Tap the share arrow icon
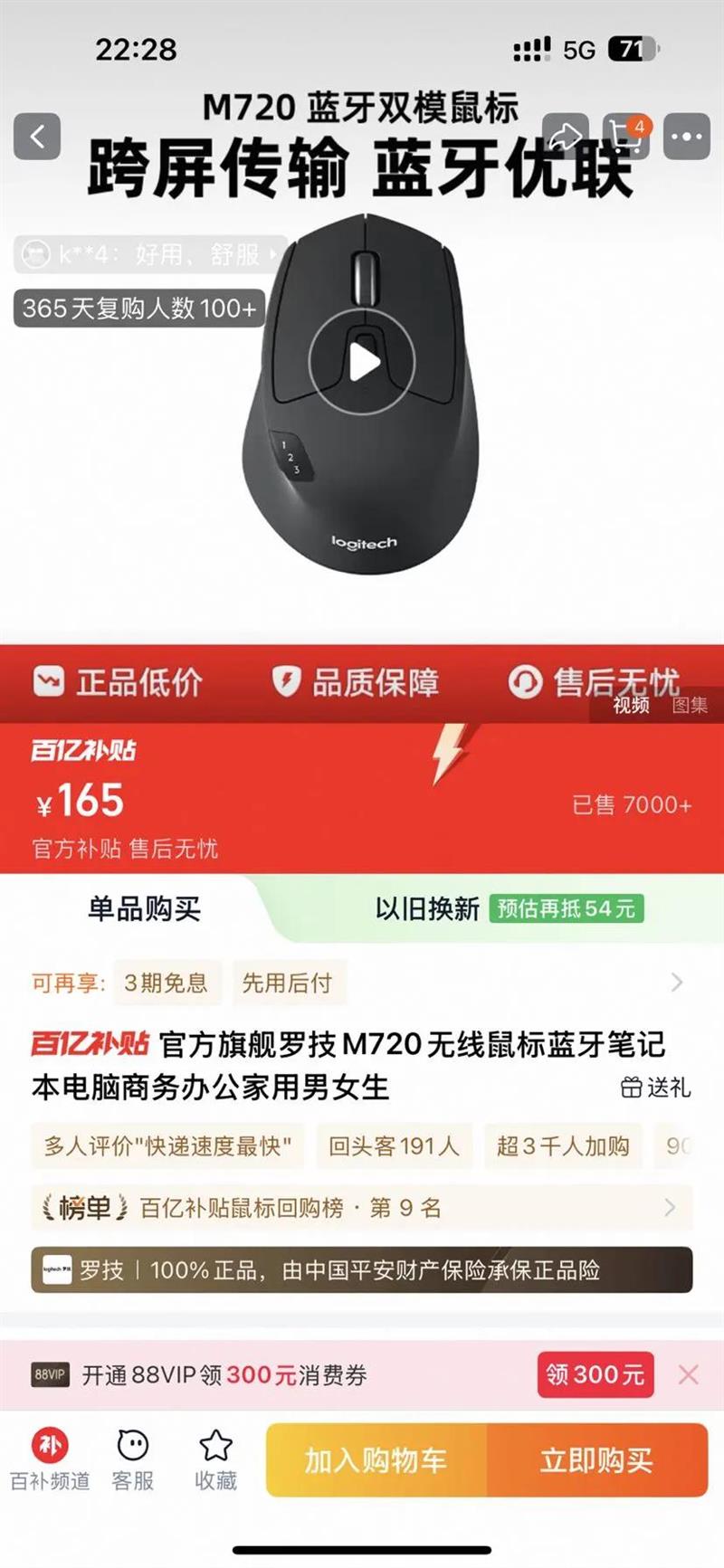This screenshot has width=724, height=1568. click(x=567, y=134)
